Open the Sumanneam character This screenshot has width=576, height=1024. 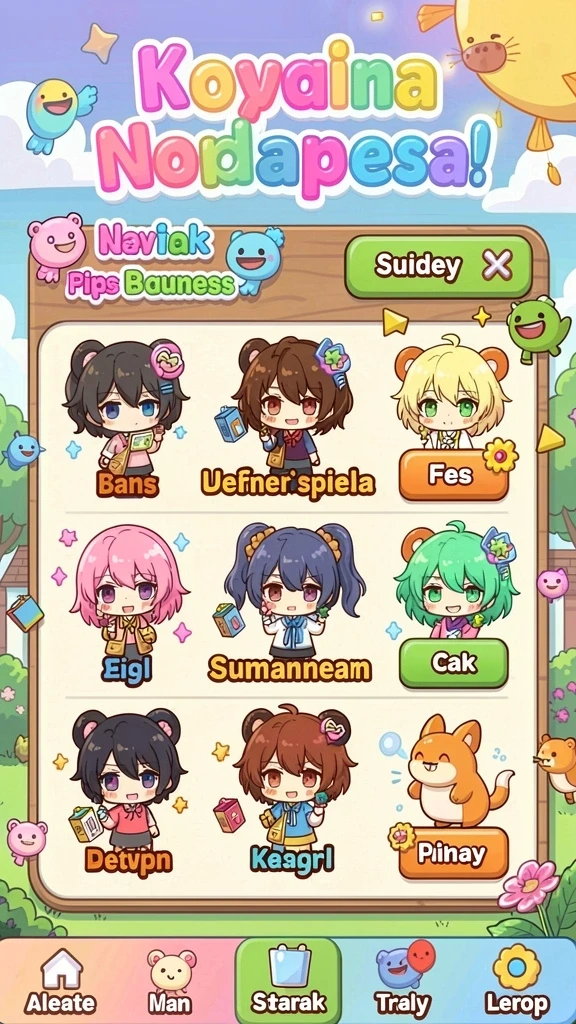coord(289,602)
